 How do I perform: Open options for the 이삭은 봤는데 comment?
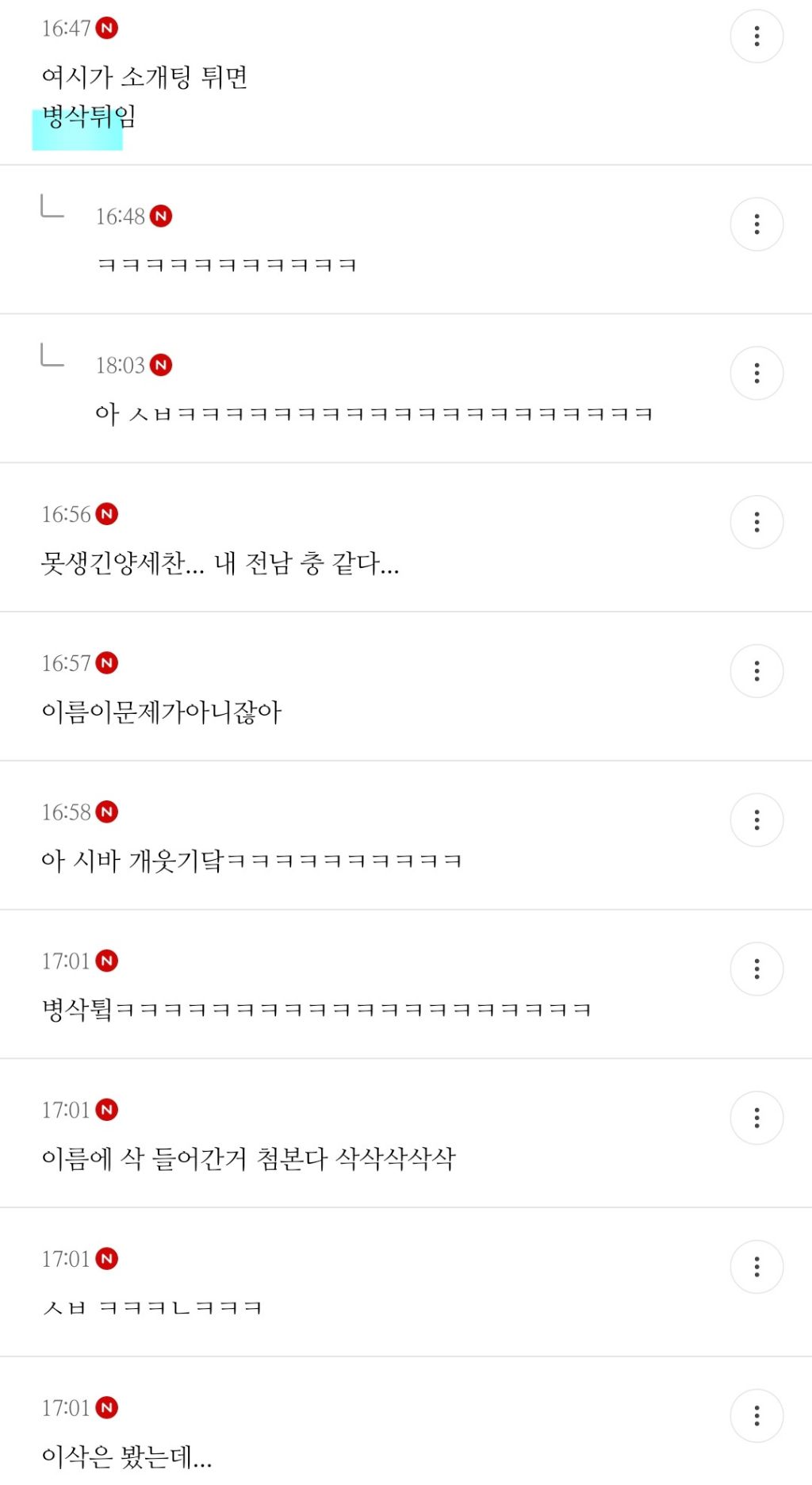[756, 1416]
